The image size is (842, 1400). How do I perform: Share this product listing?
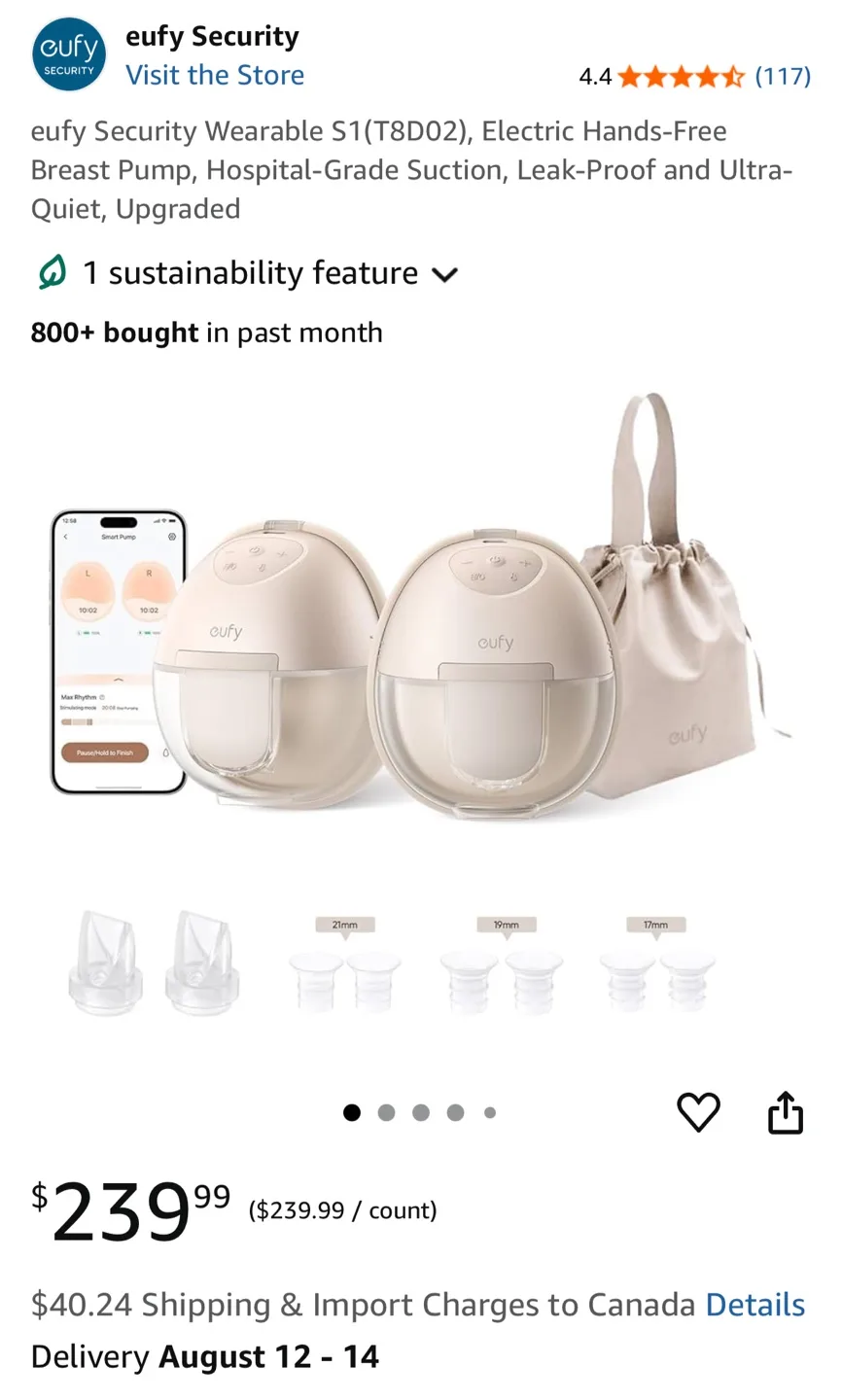coord(786,1112)
